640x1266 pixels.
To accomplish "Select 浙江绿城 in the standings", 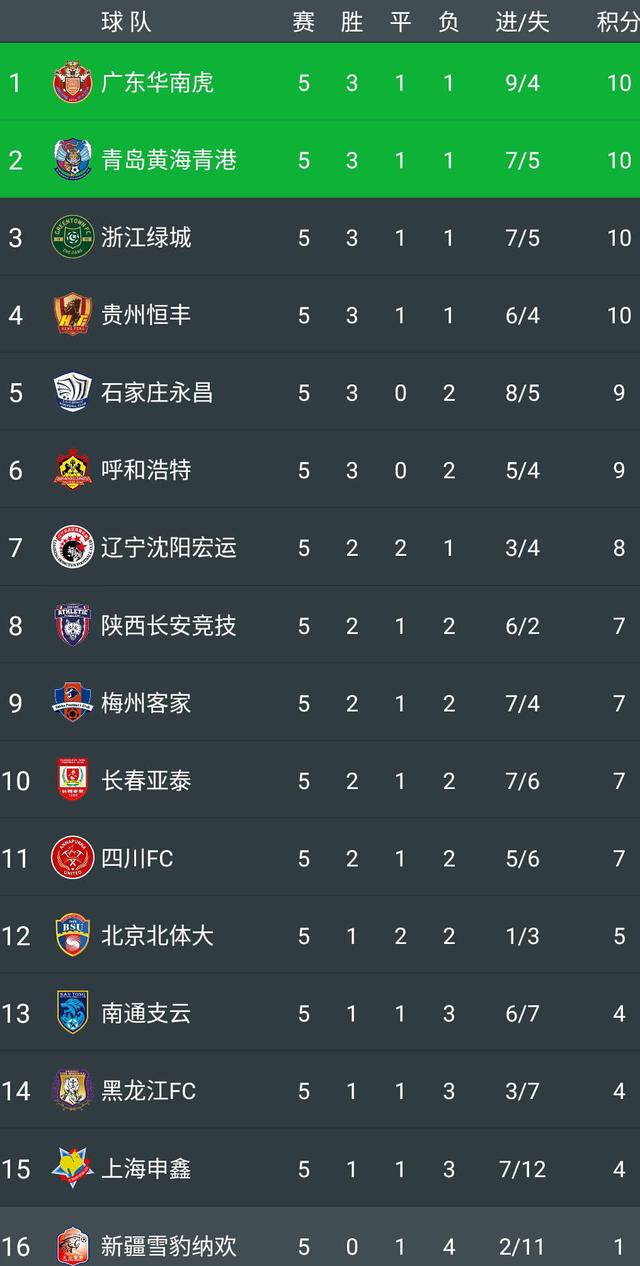I will 320,237.
